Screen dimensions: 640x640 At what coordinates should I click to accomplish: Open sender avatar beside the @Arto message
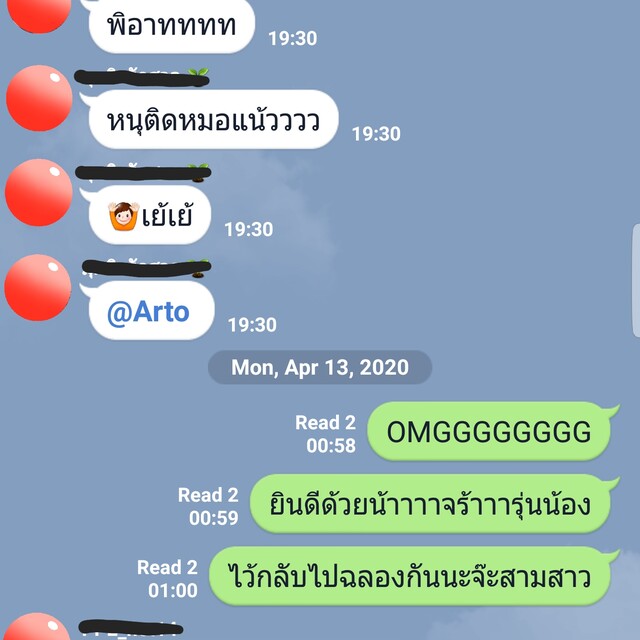tap(38, 287)
